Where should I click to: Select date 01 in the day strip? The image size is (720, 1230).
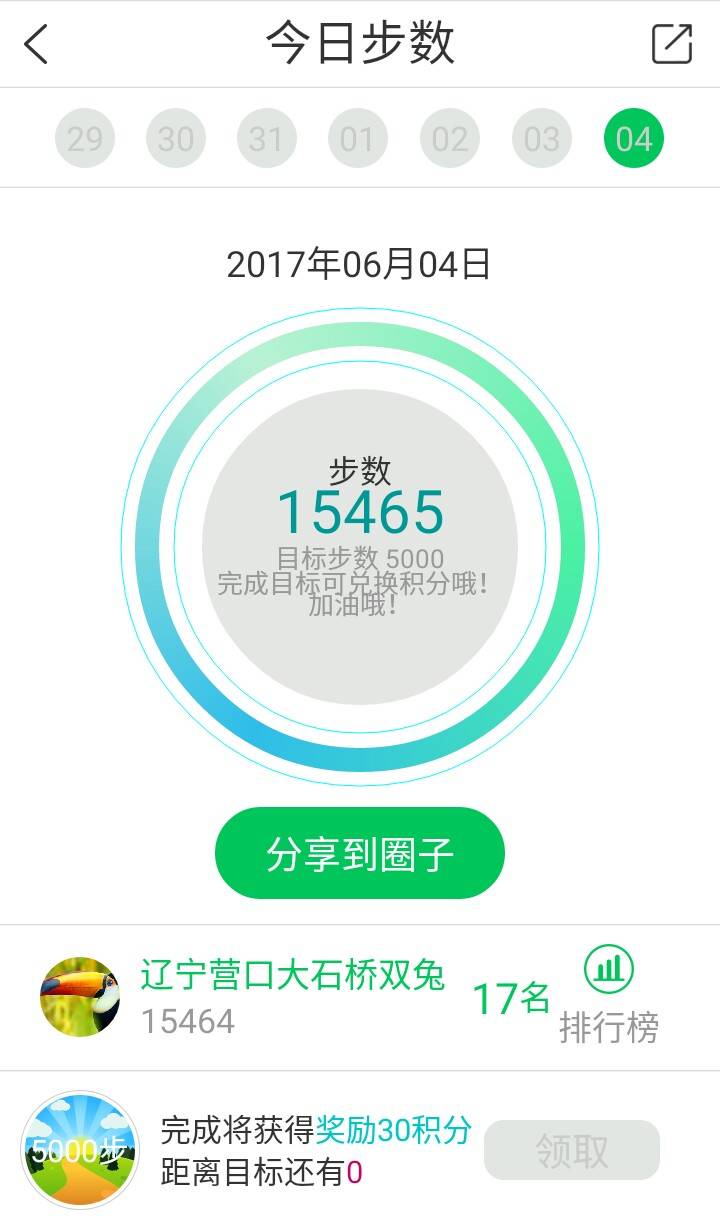coord(358,138)
